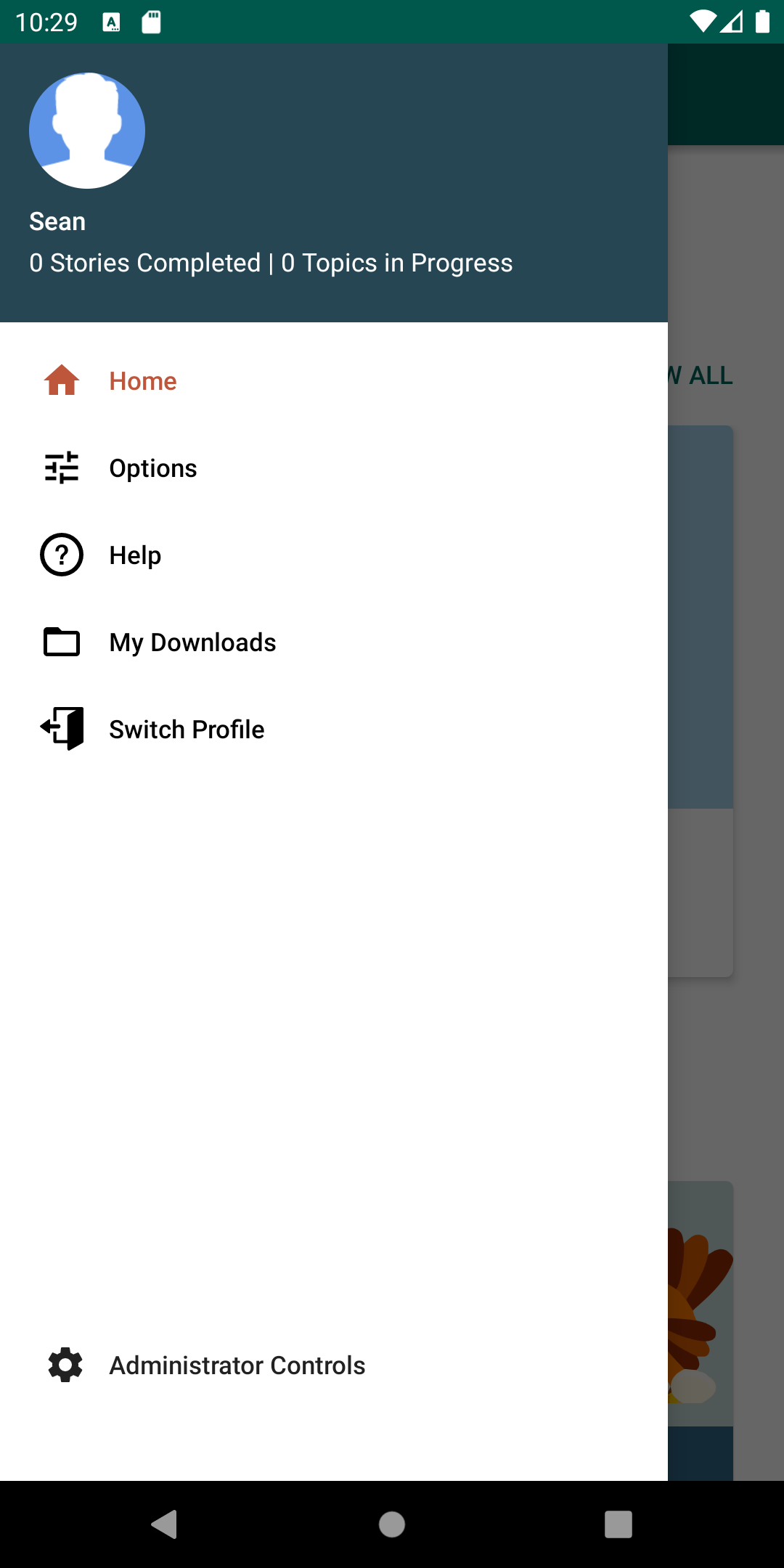Select the Options menu entry
This screenshot has width=784, height=1568.
(x=153, y=467)
